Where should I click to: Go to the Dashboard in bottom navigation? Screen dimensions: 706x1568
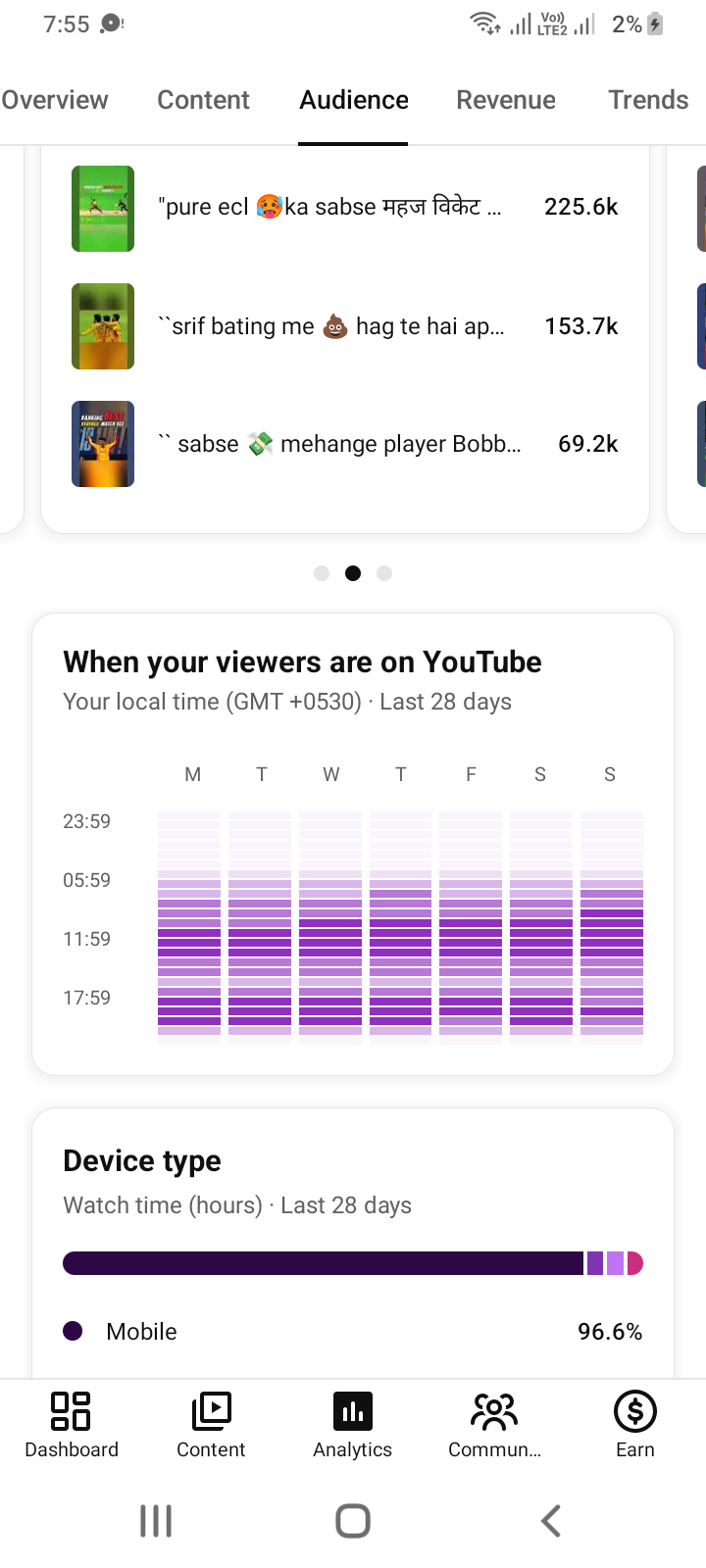(x=71, y=1426)
